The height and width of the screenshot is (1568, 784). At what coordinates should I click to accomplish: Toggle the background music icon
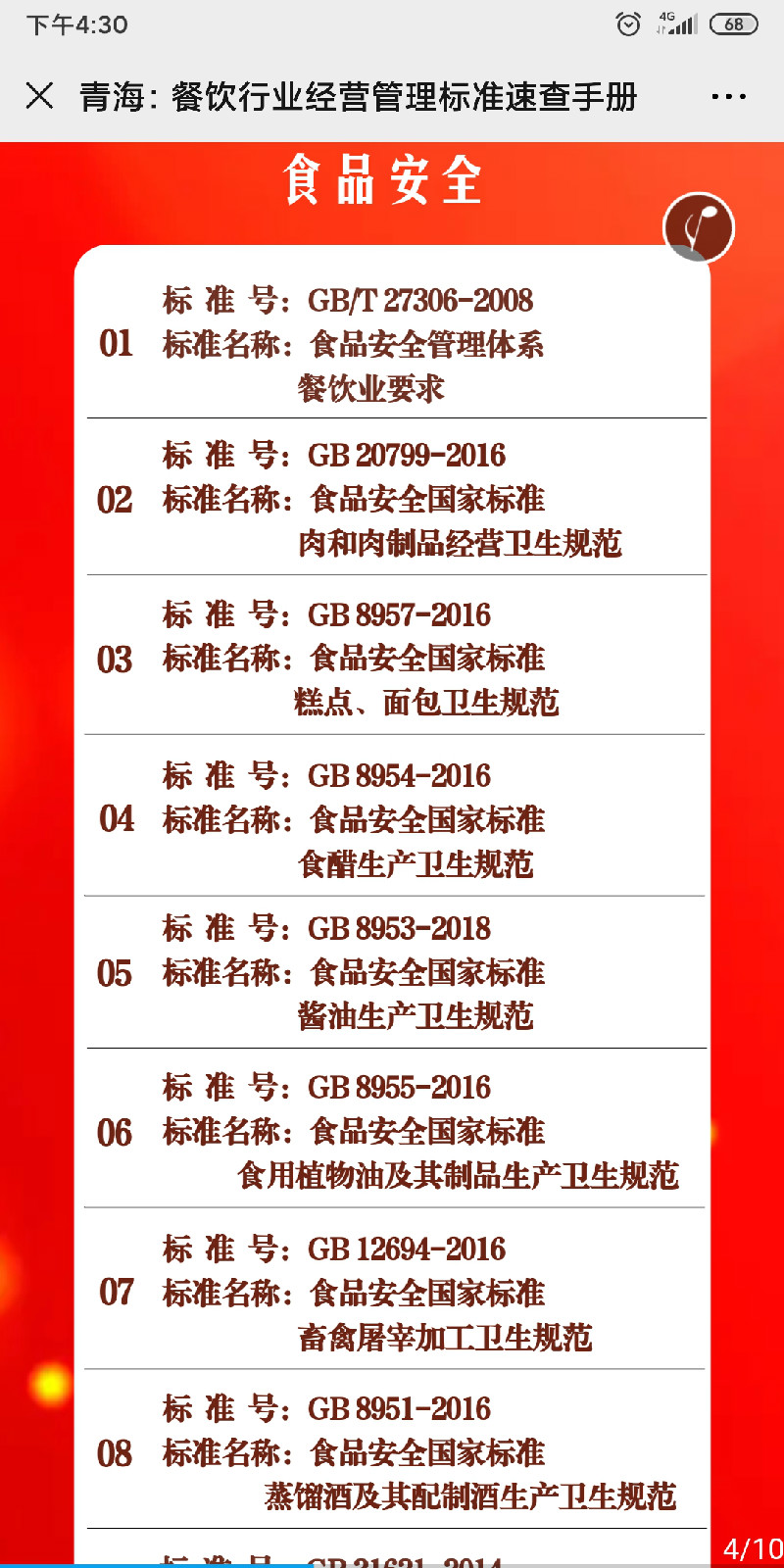(699, 227)
